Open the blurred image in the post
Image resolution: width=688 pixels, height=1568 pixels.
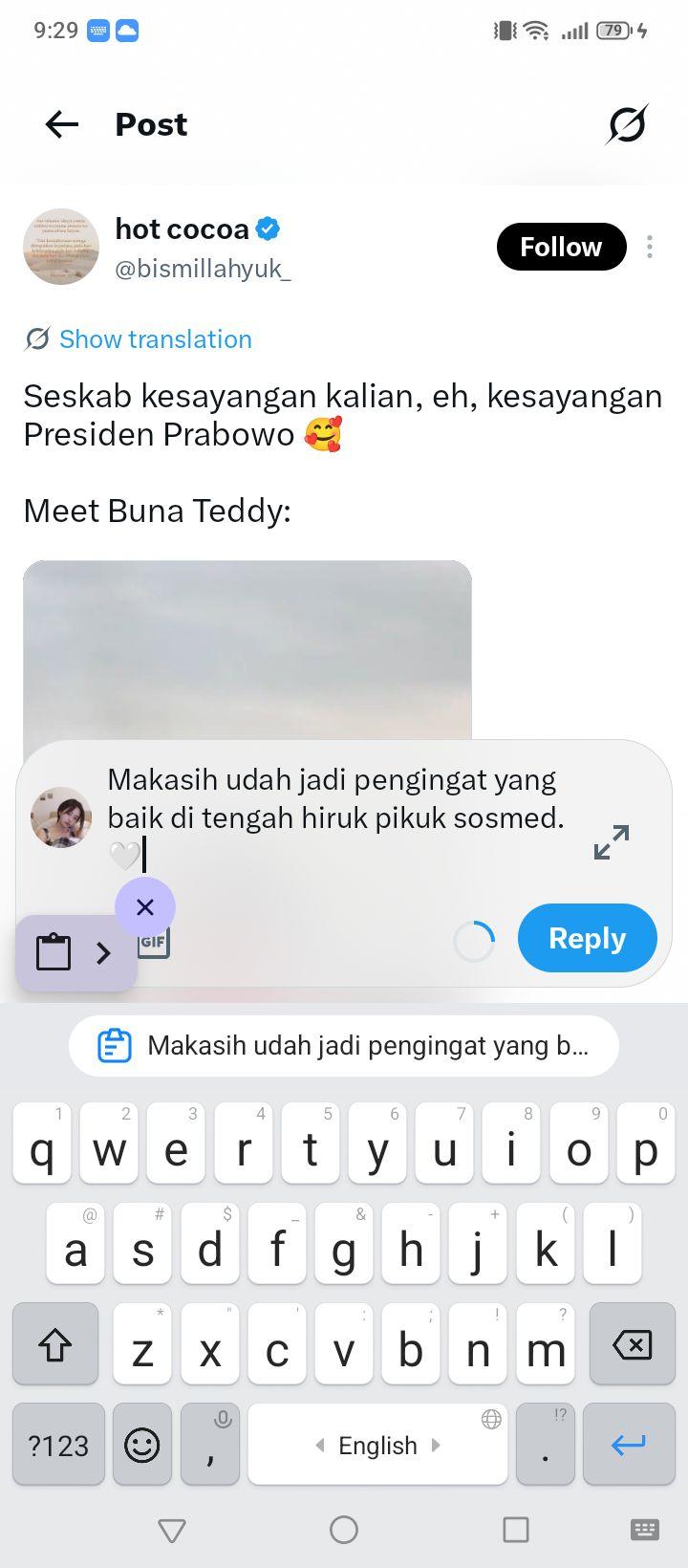click(x=247, y=650)
